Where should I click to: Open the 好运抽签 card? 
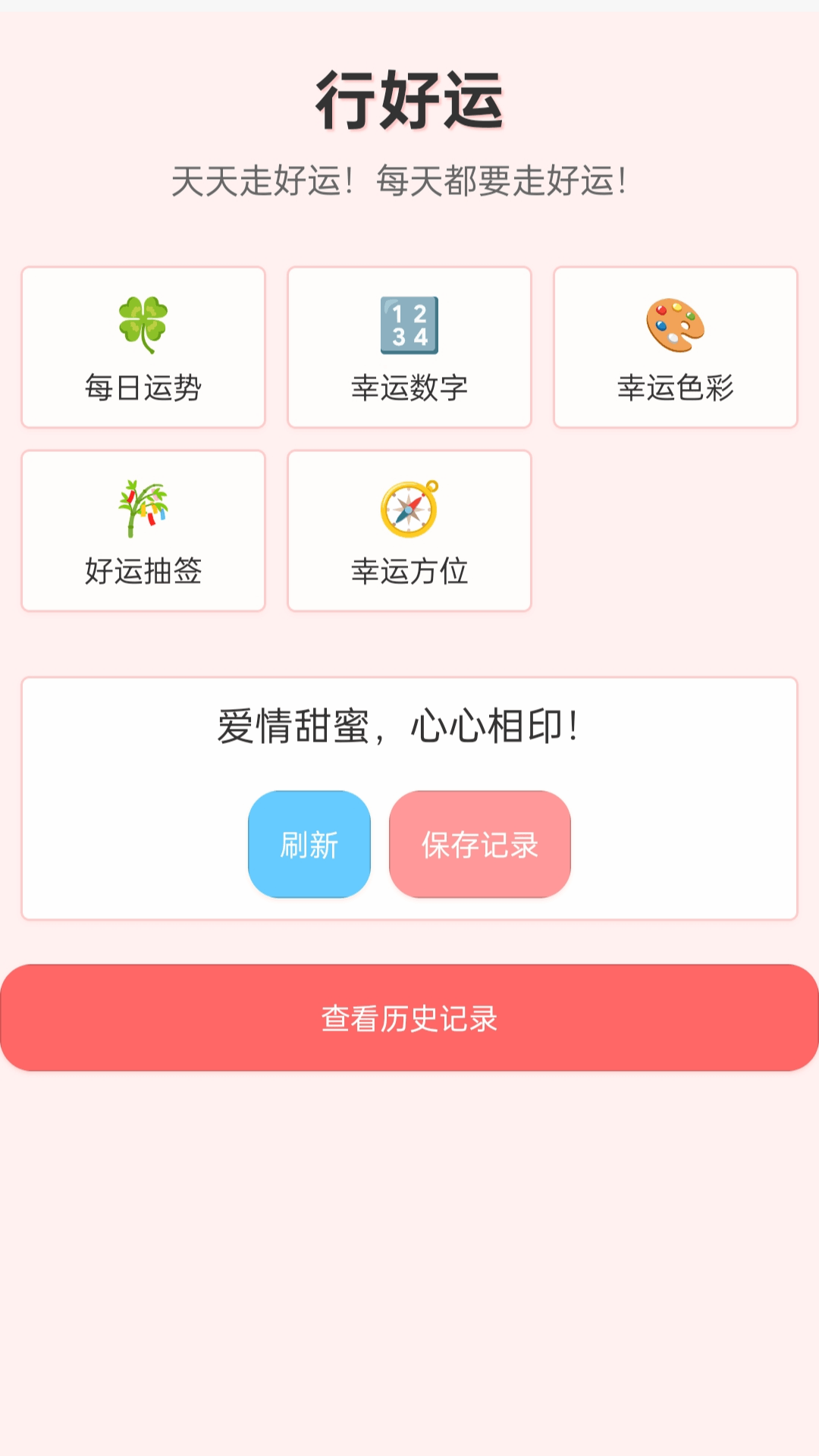(x=143, y=531)
